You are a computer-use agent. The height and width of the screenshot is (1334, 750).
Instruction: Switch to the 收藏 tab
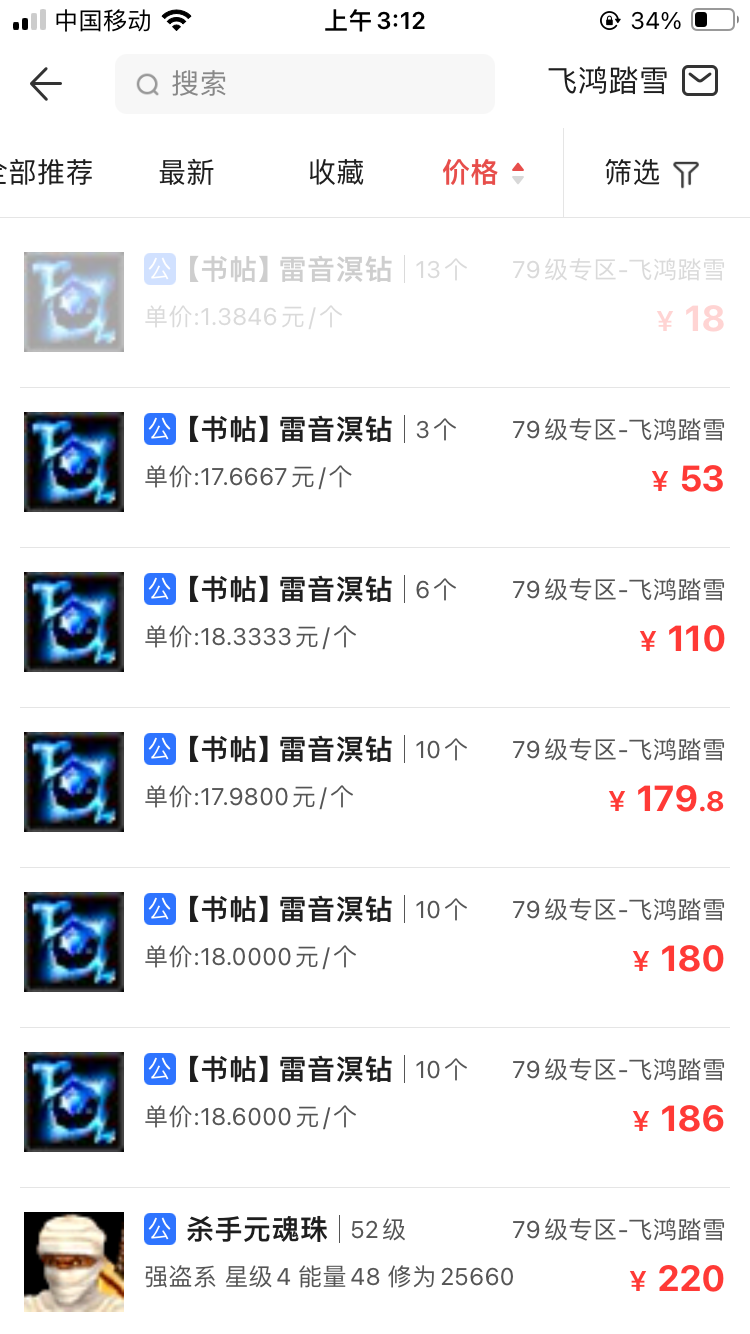(336, 173)
